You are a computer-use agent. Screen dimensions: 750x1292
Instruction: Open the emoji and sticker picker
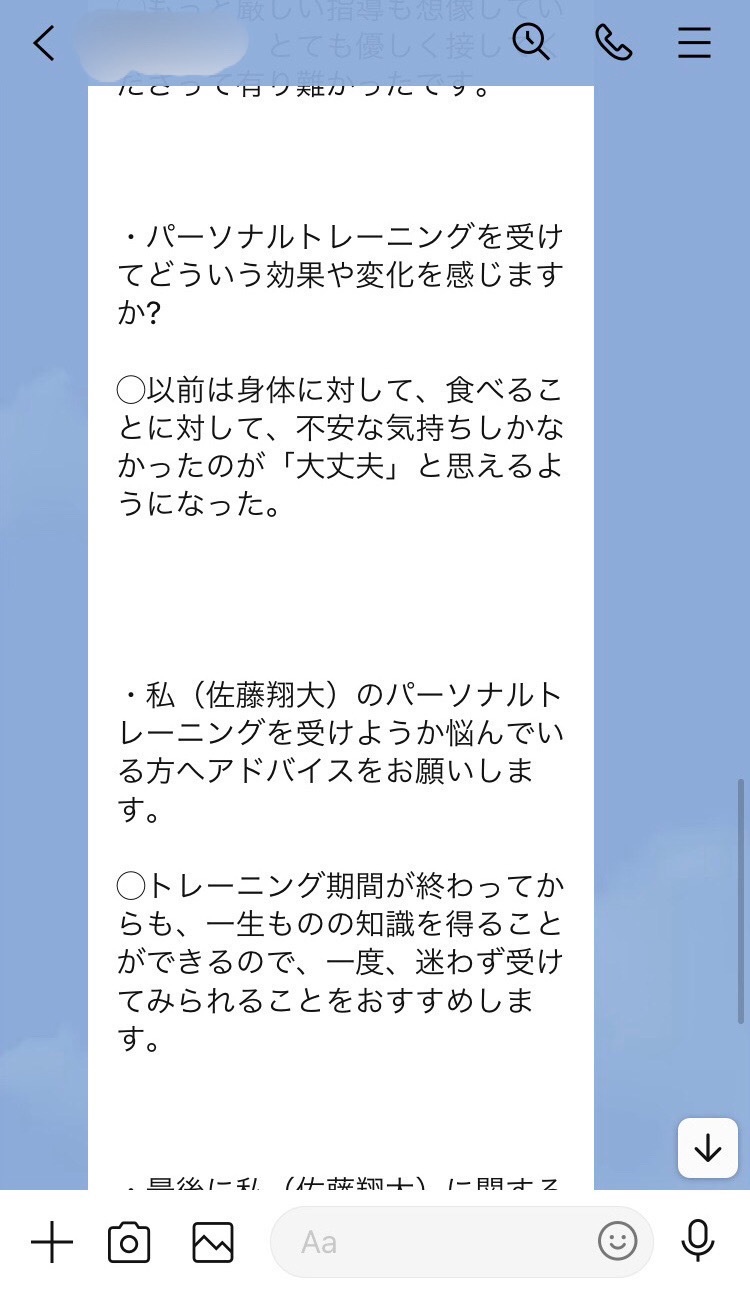(x=618, y=1242)
